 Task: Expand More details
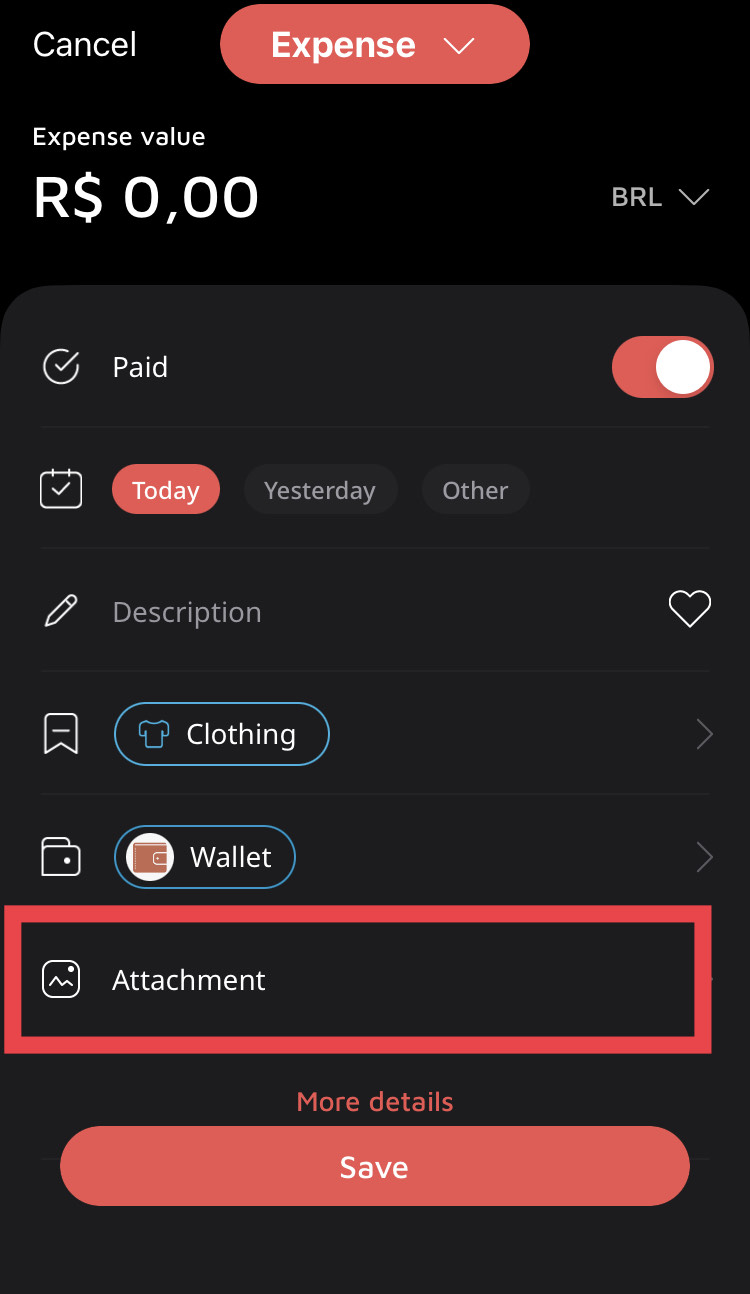375,1101
